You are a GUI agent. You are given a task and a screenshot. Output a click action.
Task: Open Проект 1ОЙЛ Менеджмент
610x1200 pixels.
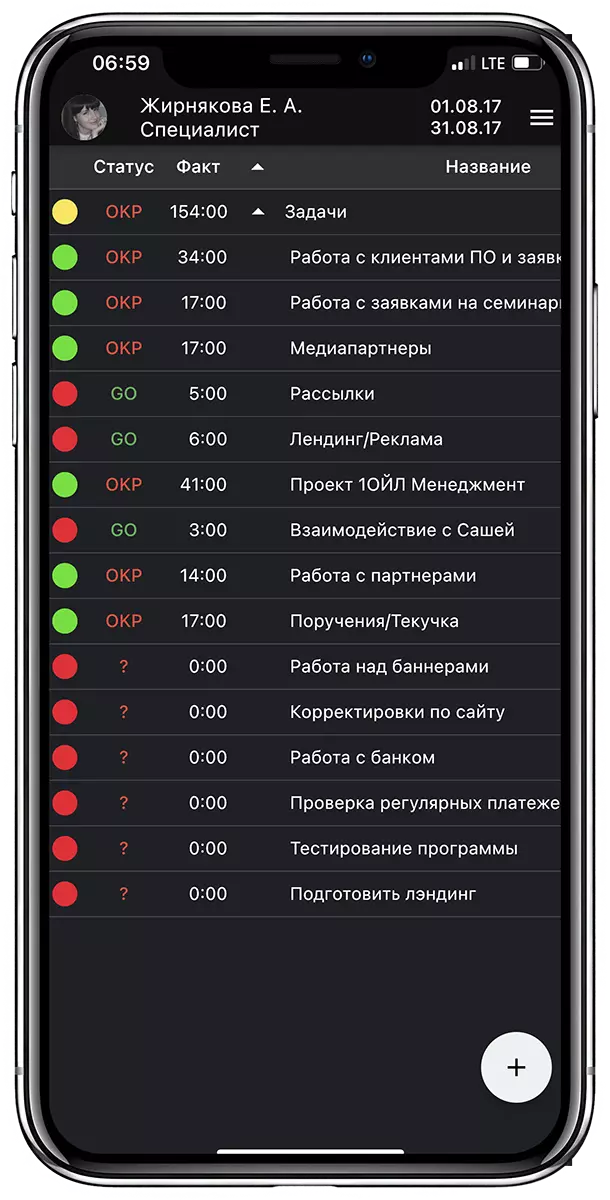point(305,485)
